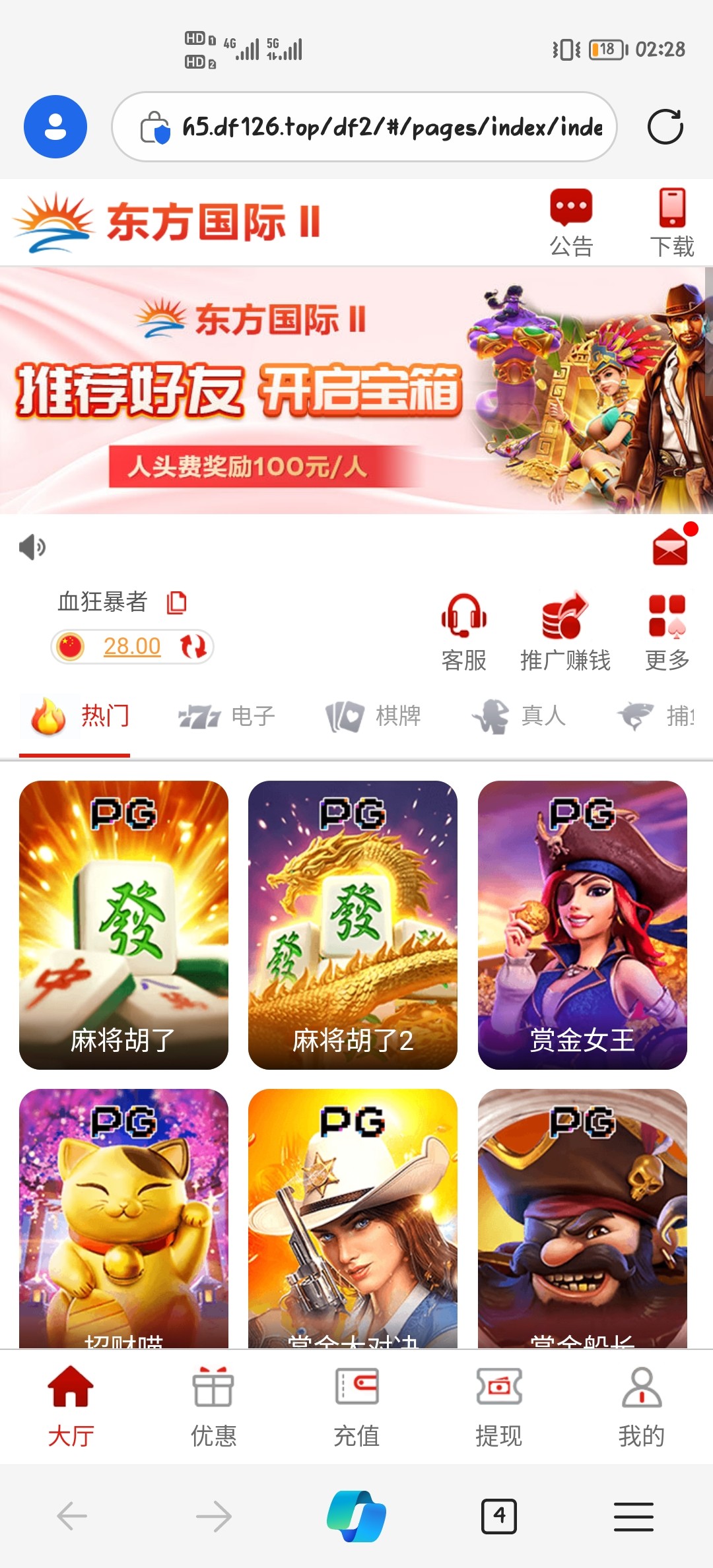Image resolution: width=713 pixels, height=1568 pixels.
Task: Open the referral treasure chest banner
Action: pos(356,391)
